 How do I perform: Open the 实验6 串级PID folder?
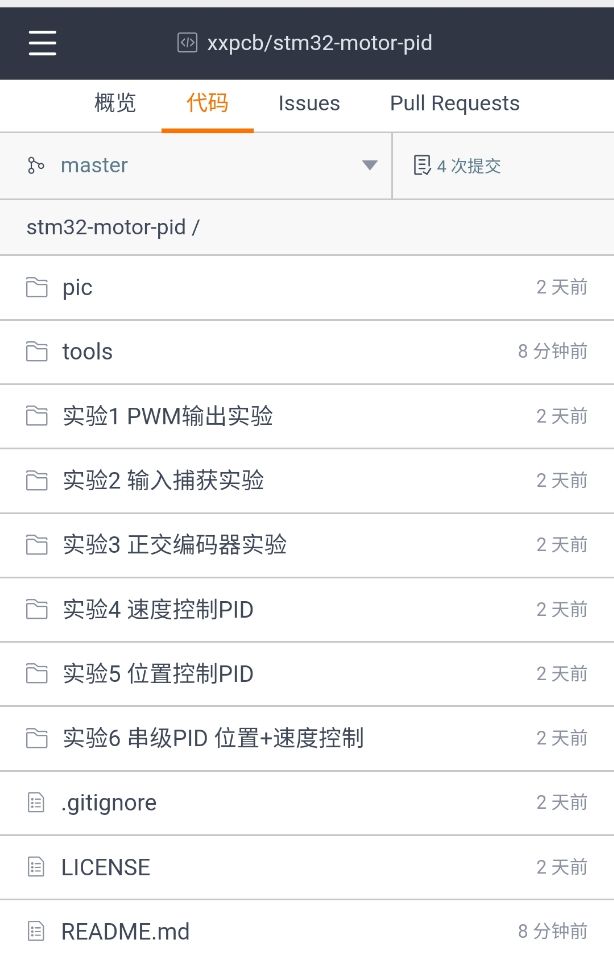pos(212,738)
